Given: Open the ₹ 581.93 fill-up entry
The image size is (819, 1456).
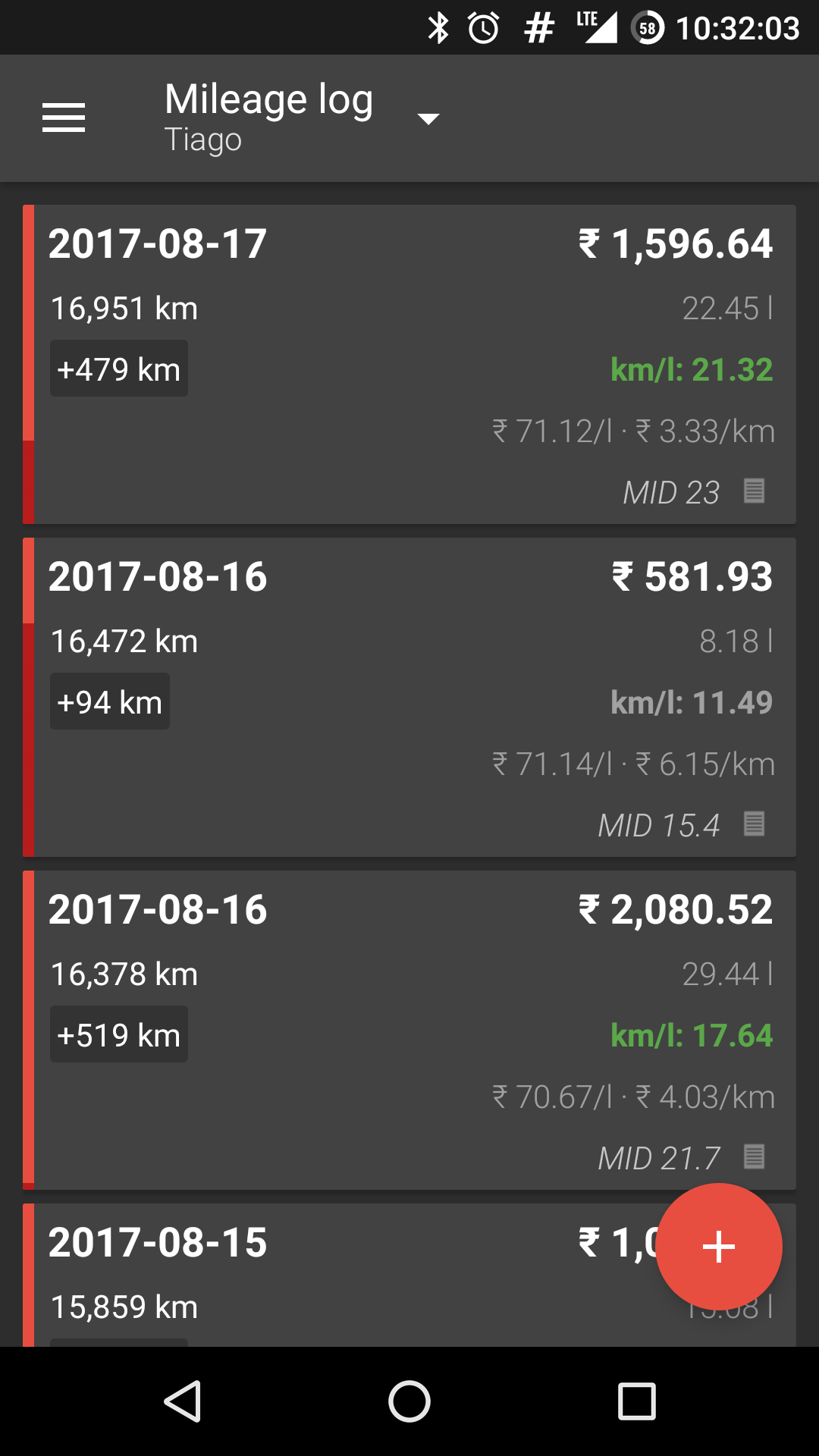Looking at the screenshot, I should (409, 698).
